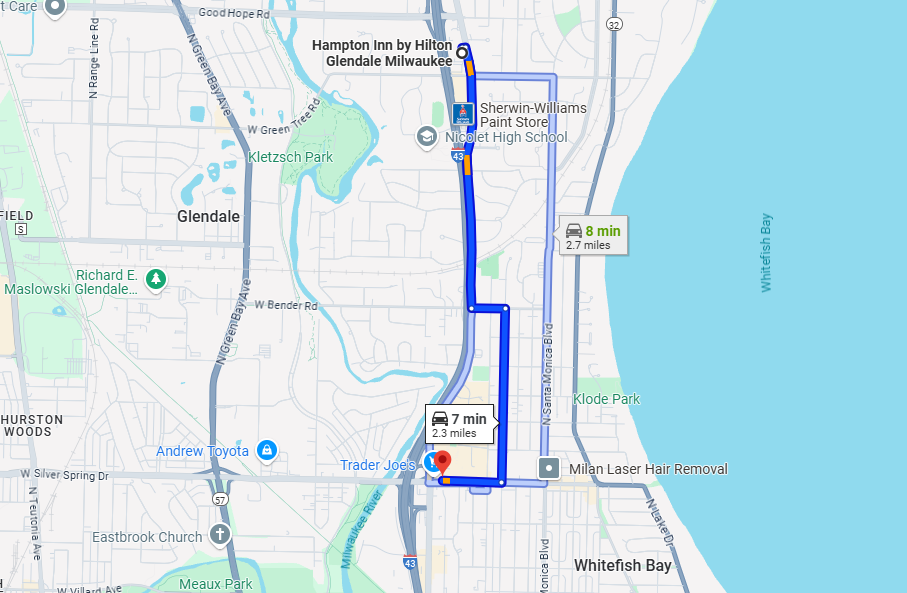
Task: Open Klode Park on the map
Action: (606, 399)
